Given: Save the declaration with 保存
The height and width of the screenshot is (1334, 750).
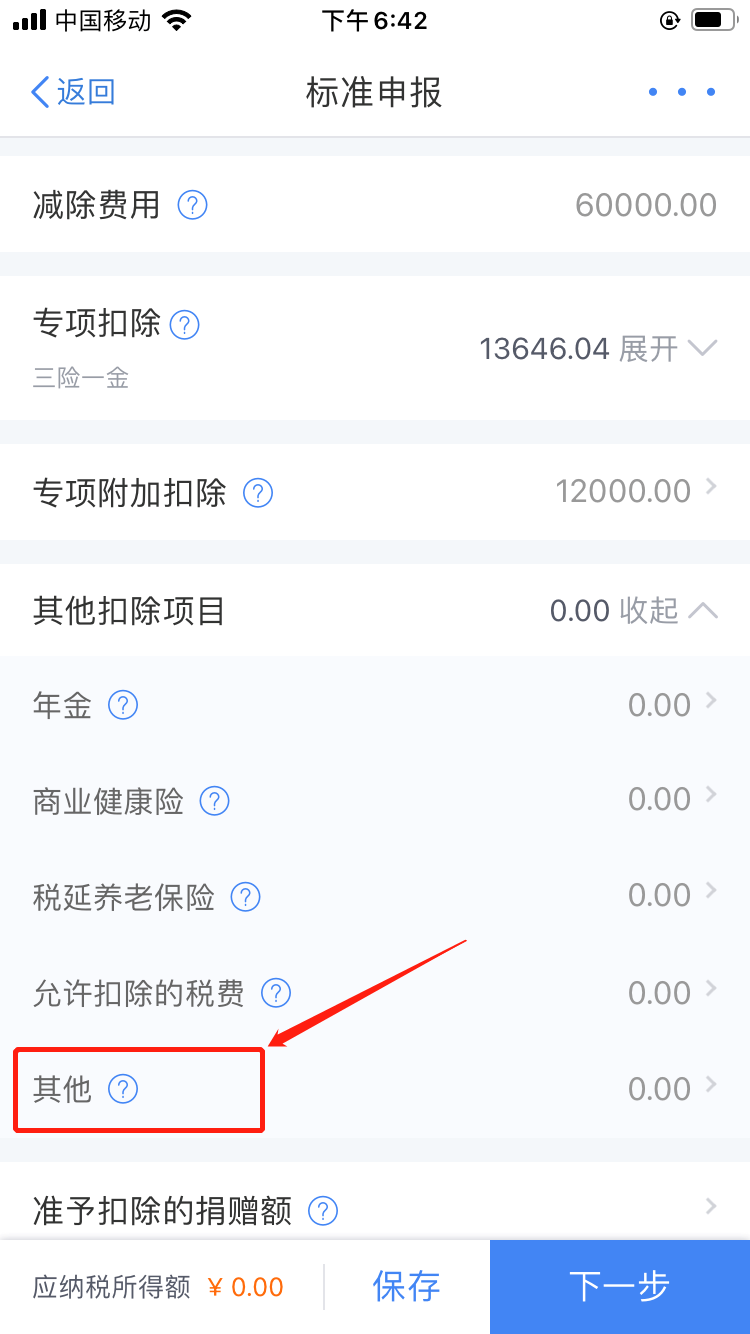Looking at the screenshot, I should 406,1286.
